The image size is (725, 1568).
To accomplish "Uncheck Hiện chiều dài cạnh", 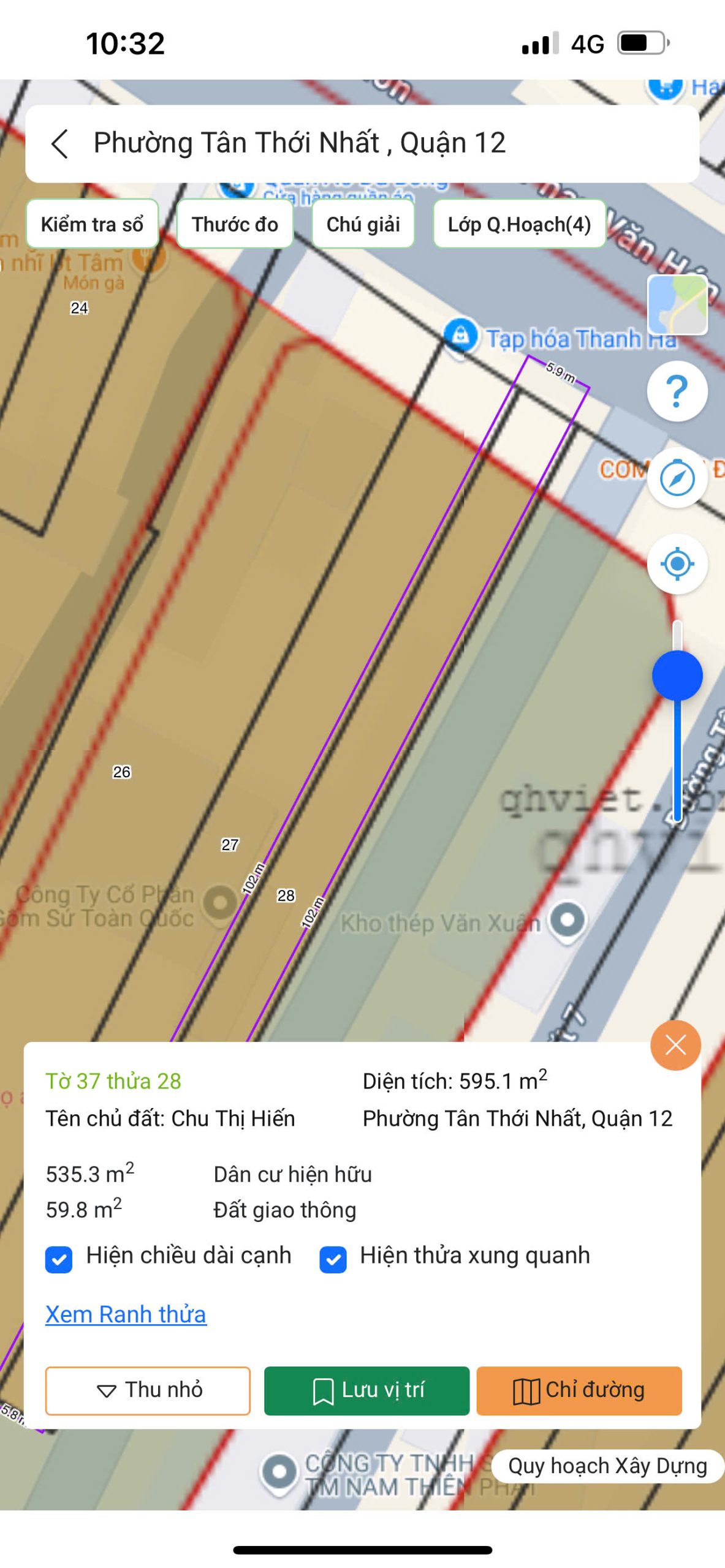I will [x=59, y=1260].
